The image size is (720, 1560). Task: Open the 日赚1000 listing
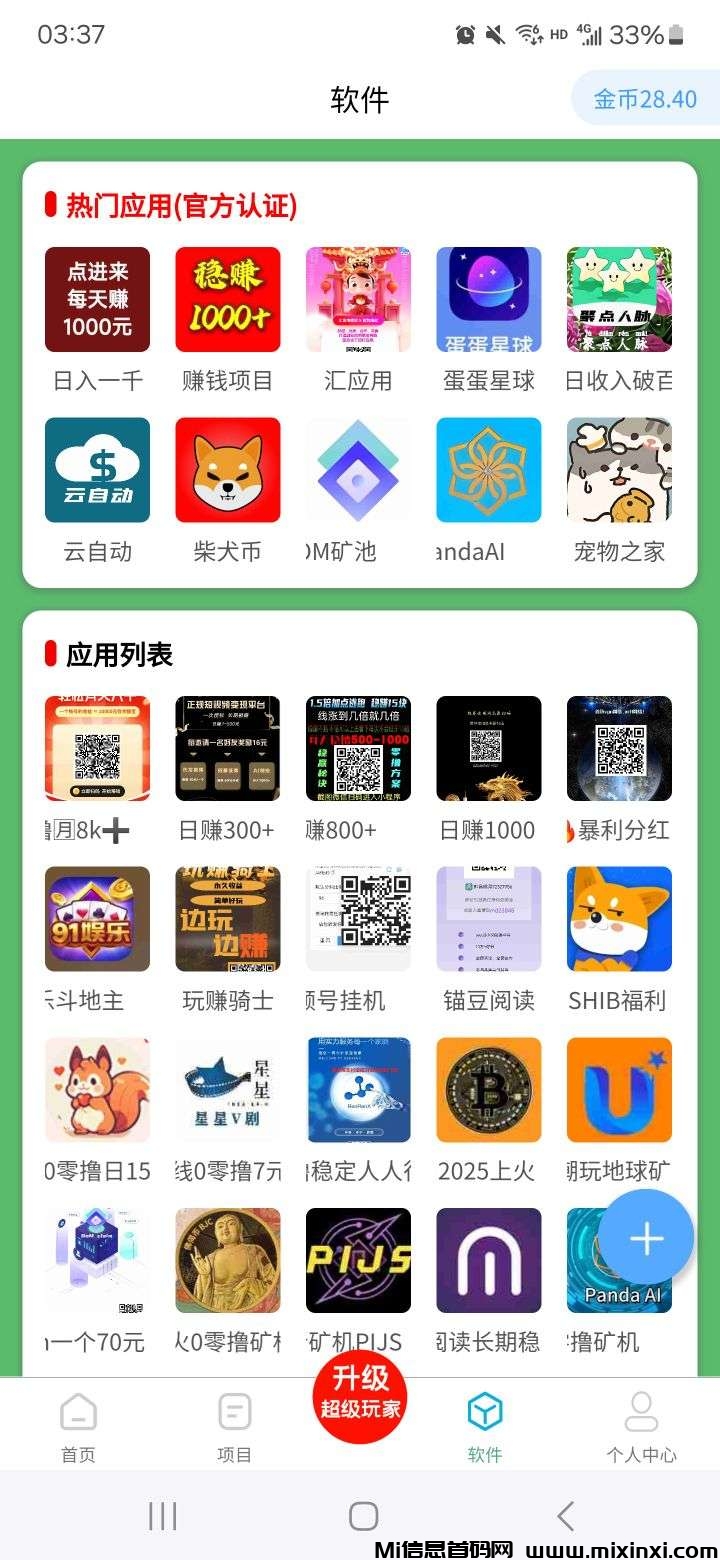[488, 749]
